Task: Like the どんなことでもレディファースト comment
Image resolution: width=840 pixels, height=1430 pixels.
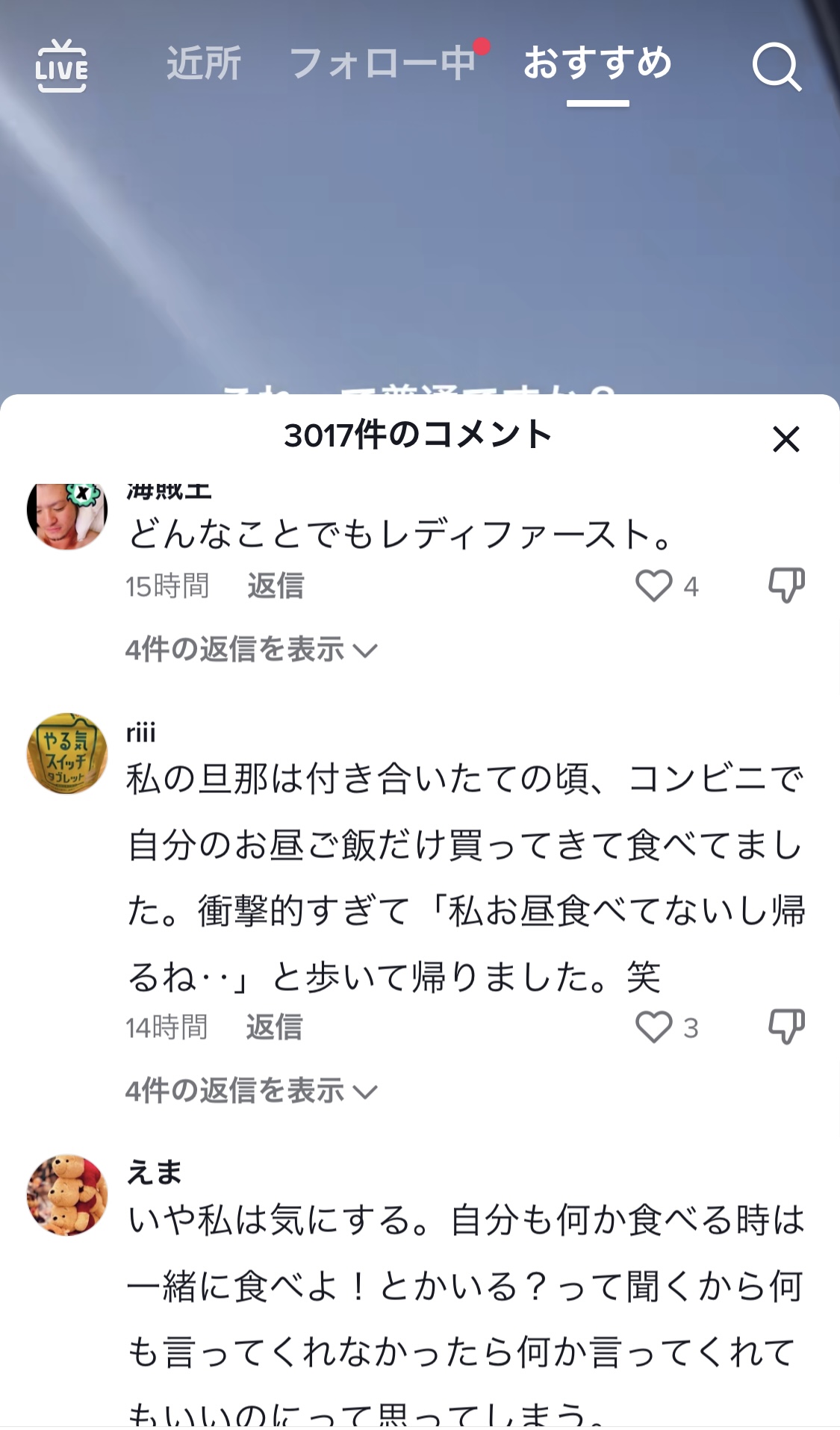Action: (654, 586)
